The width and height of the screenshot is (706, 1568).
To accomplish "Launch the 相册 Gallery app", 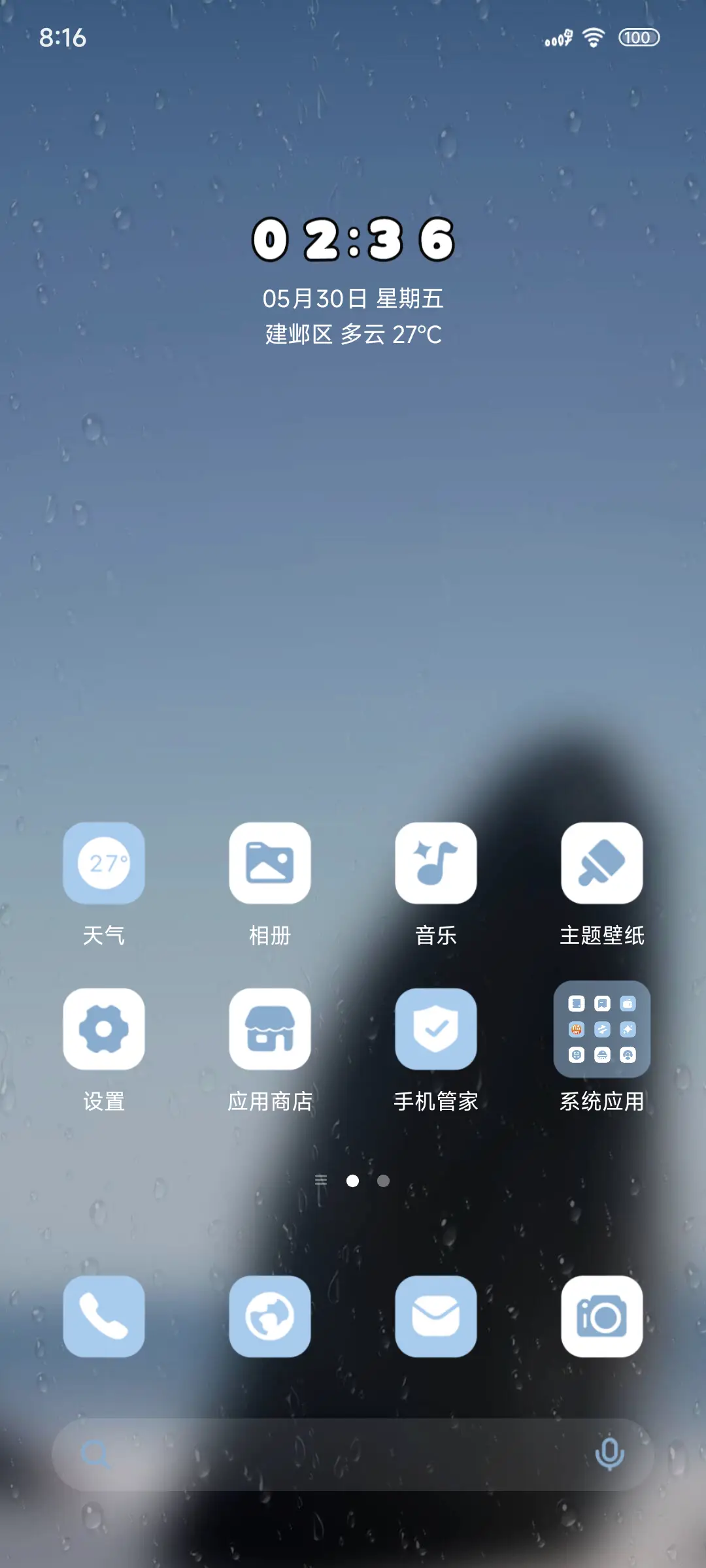I will pyautogui.click(x=270, y=862).
